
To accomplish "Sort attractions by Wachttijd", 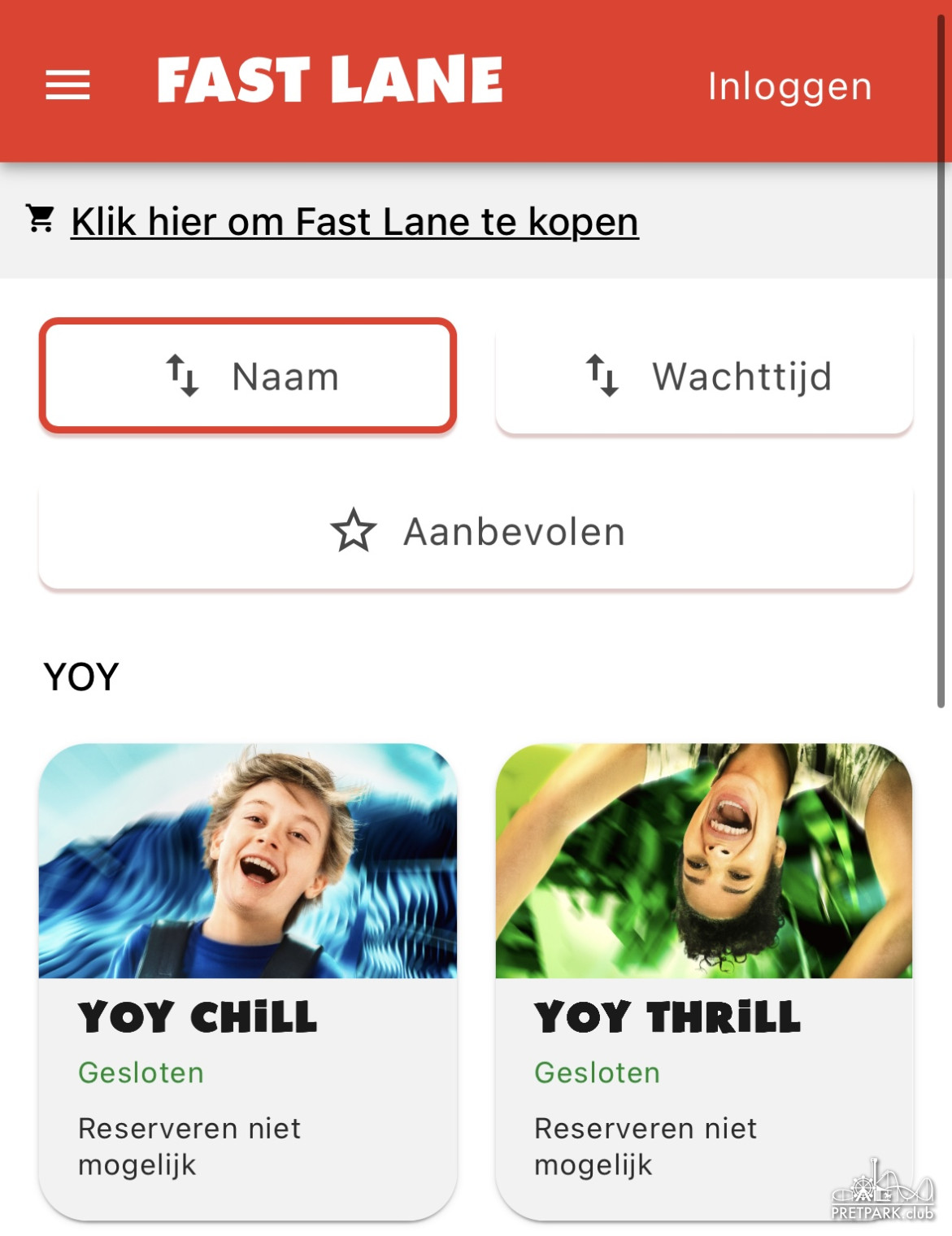I will click(704, 376).
